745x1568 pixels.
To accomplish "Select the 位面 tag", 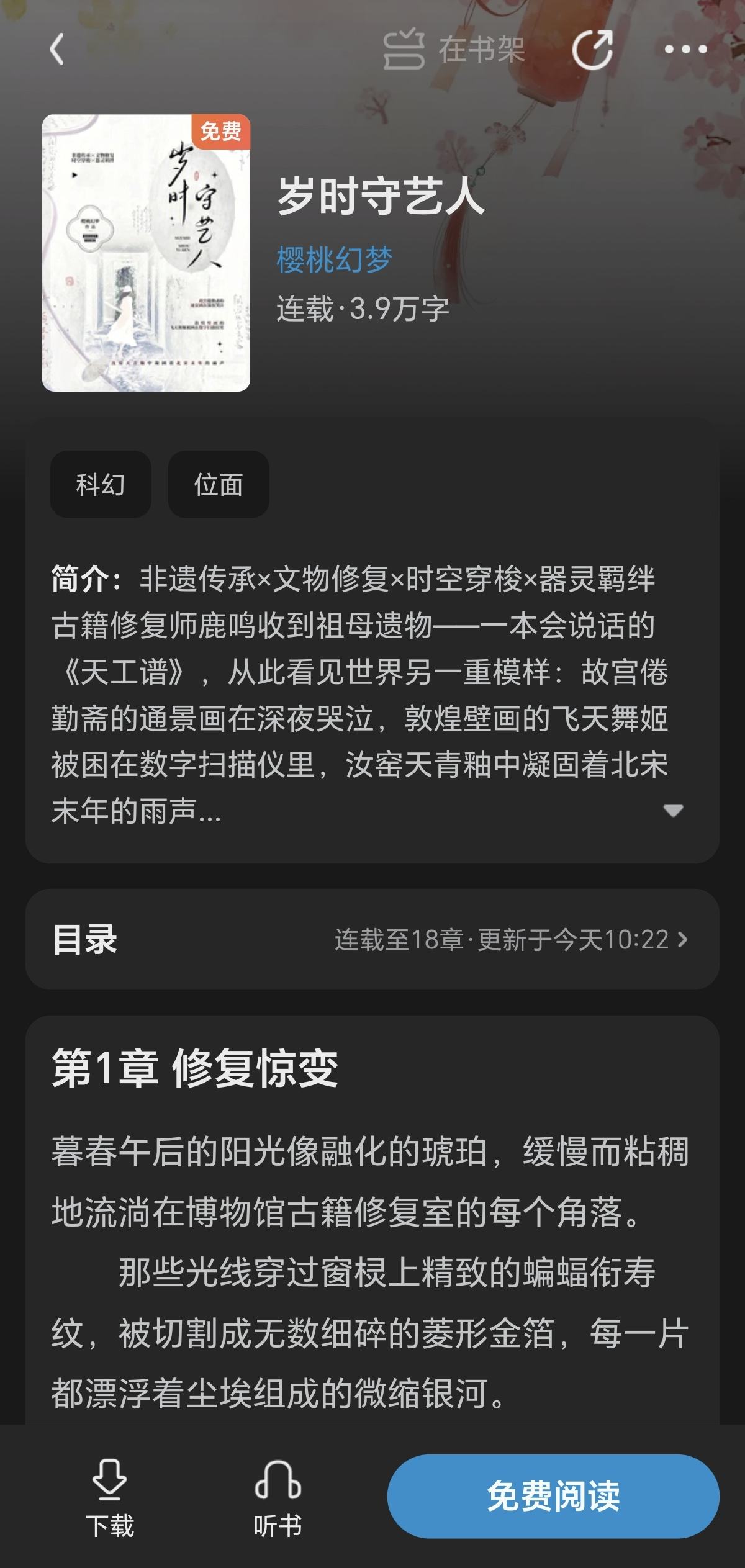I will click(x=219, y=484).
